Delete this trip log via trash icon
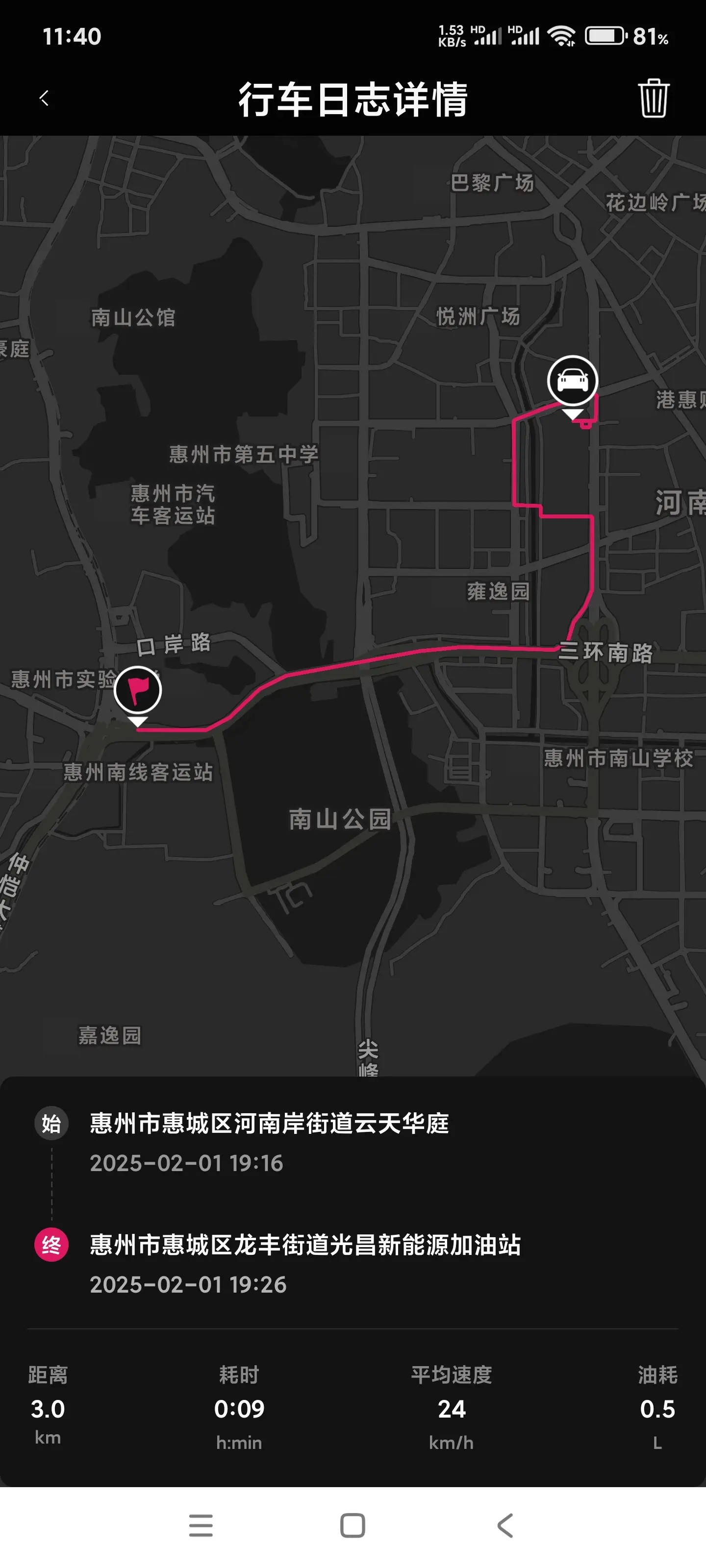Viewport: 706px width, 1568px height. [x=654, y=98]
